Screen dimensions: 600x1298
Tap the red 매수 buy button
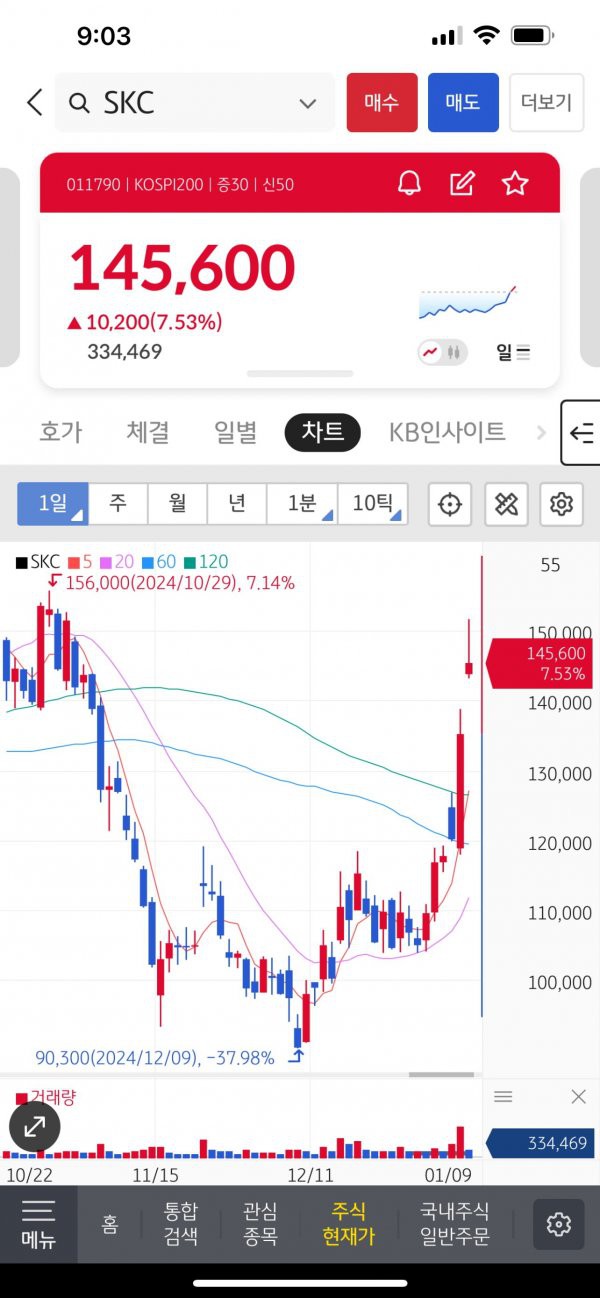tap(382, 102)
